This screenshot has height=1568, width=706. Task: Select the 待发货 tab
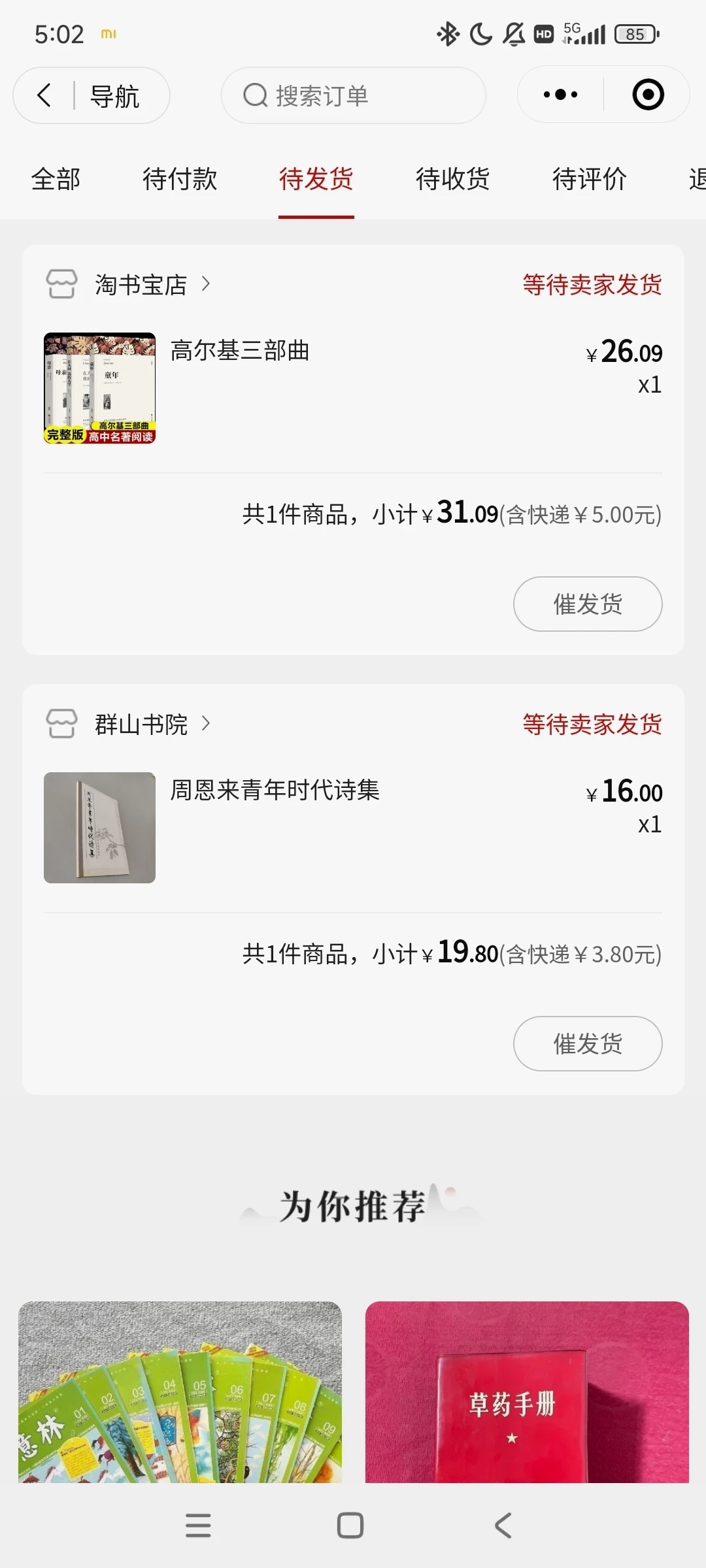pyautogui.click(x=316, y=179)
